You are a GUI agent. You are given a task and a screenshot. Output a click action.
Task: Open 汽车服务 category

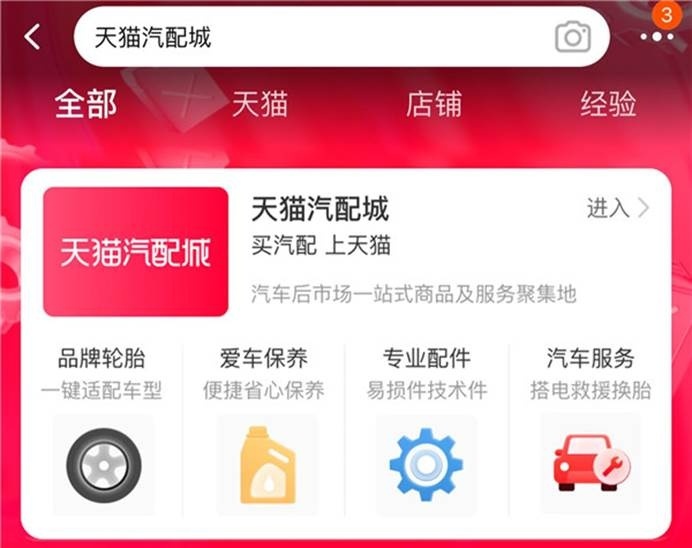(x=590, y=430)
